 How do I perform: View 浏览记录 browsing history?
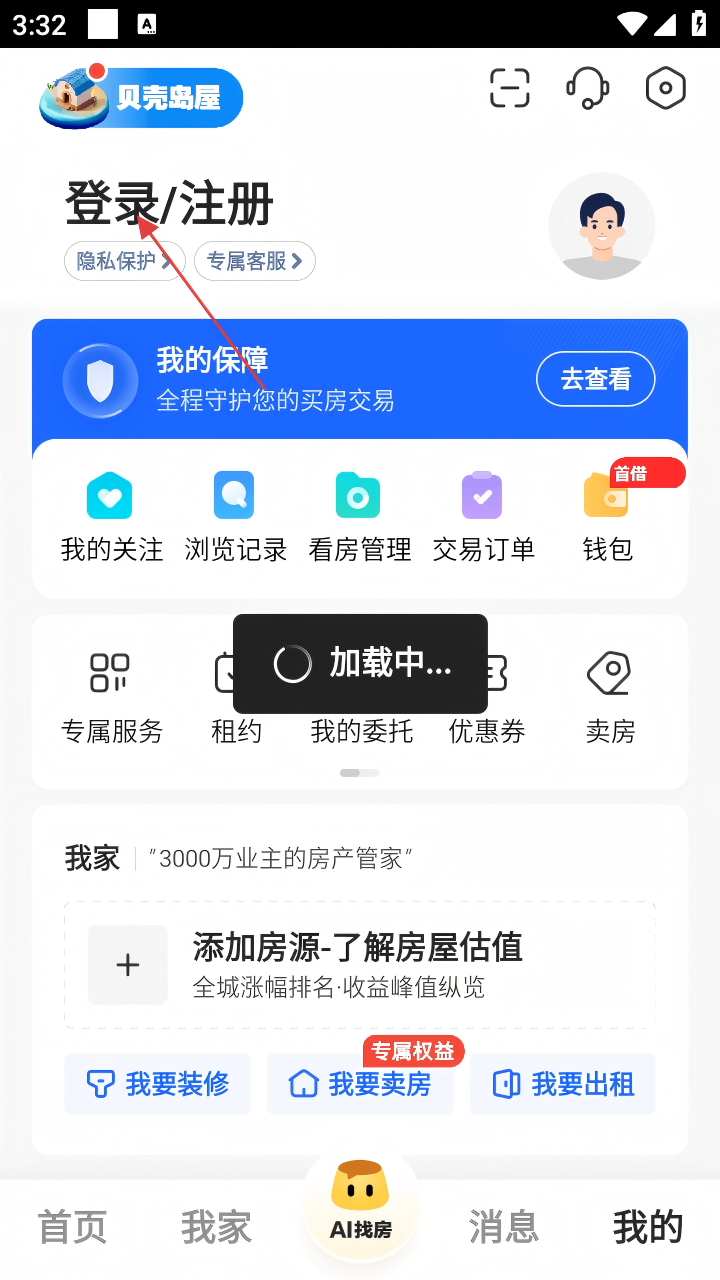coord(235,517)
